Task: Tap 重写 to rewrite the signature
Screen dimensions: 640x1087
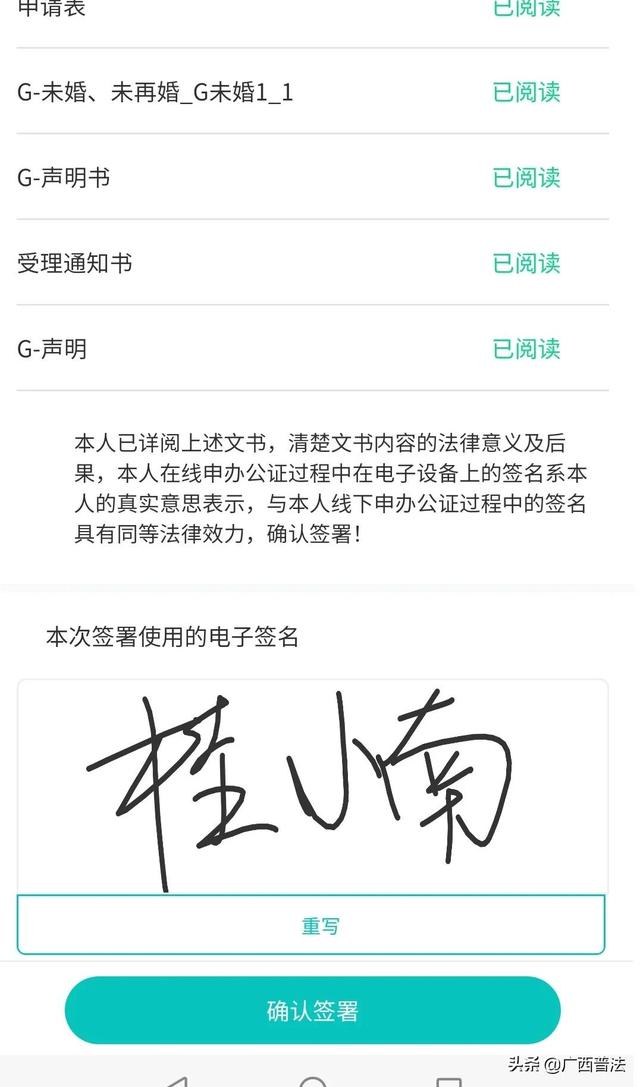Action: [311, 925]
